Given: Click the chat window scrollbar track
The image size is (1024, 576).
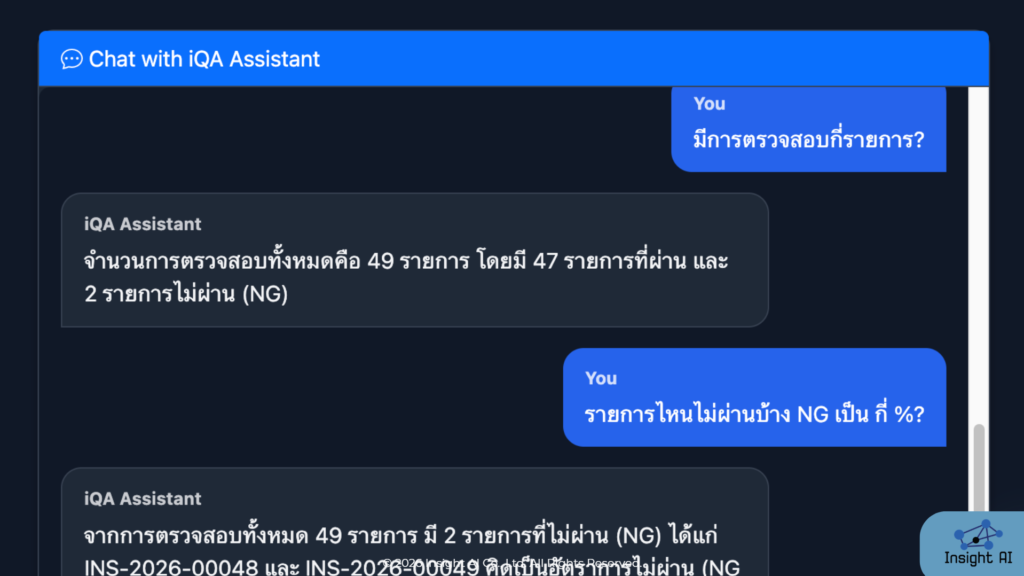Looking at the screenshot, I should coord(979,250).
